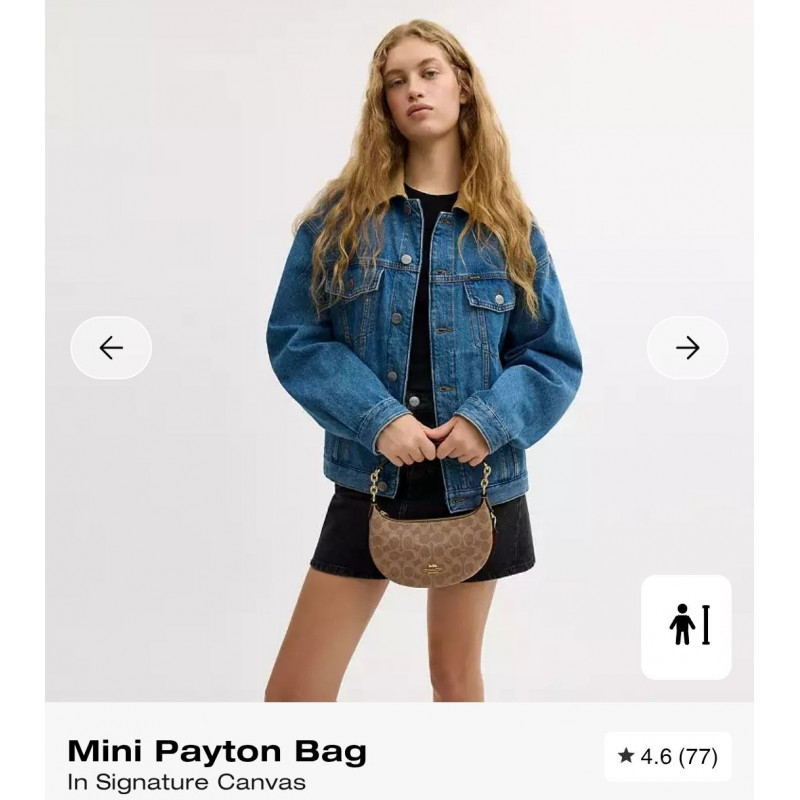800x800 pixels.
Task: Open the 4.6 star rating reviews
Action: (667, 757)
